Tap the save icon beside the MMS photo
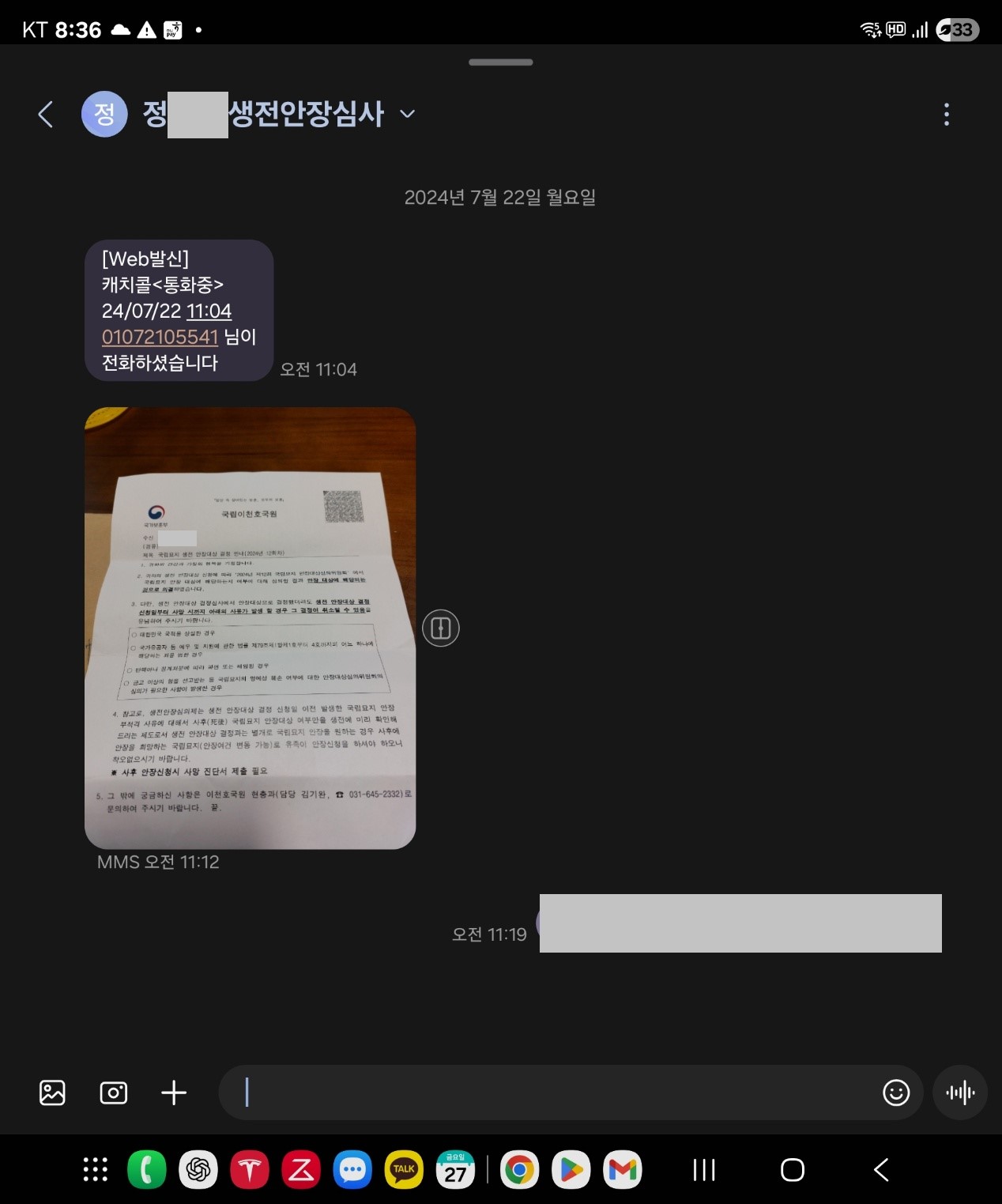Screen dimensions: 1002x1204 pyautogui.click(x=440, y=628)
